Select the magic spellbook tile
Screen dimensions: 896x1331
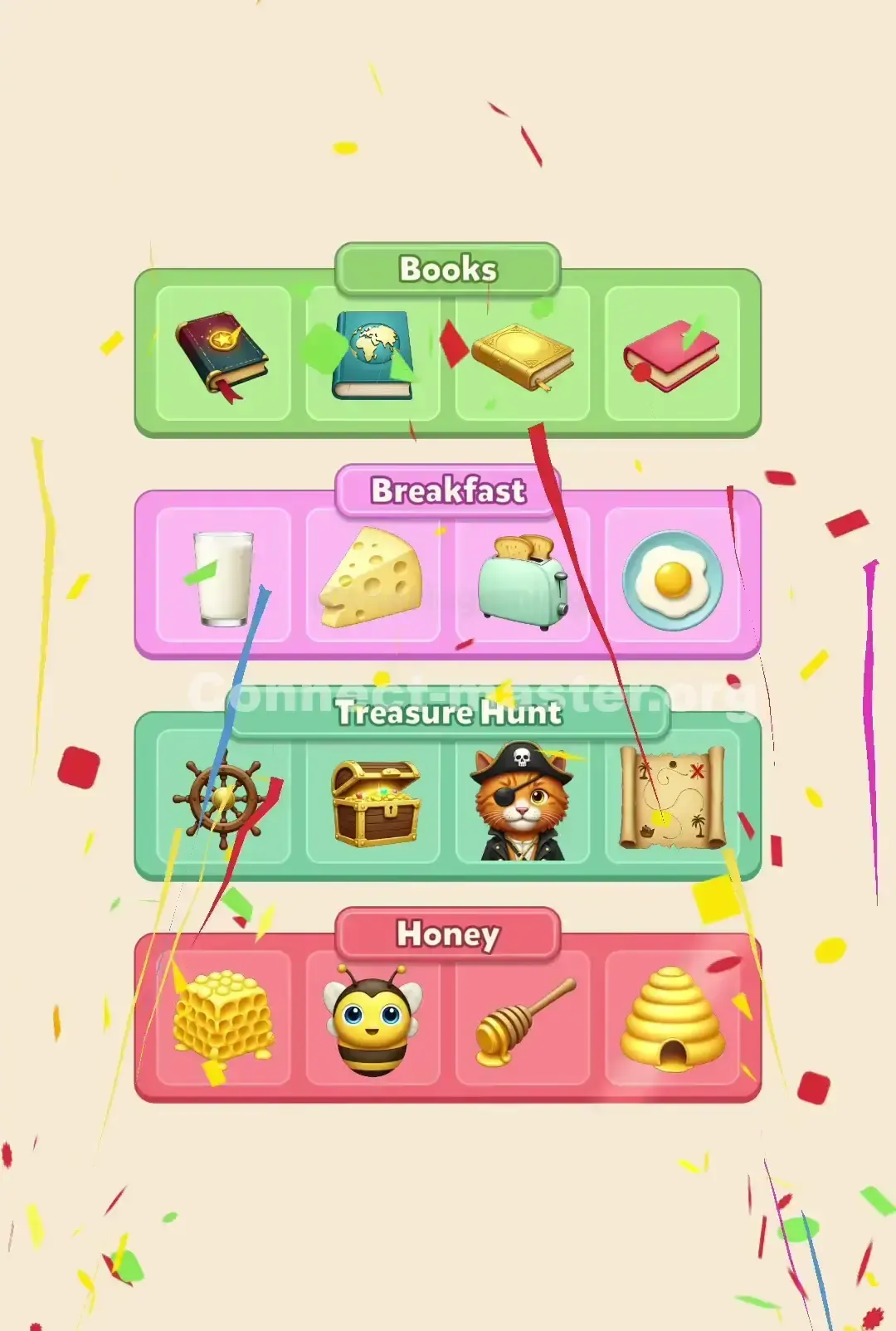(x=221, y=353)
